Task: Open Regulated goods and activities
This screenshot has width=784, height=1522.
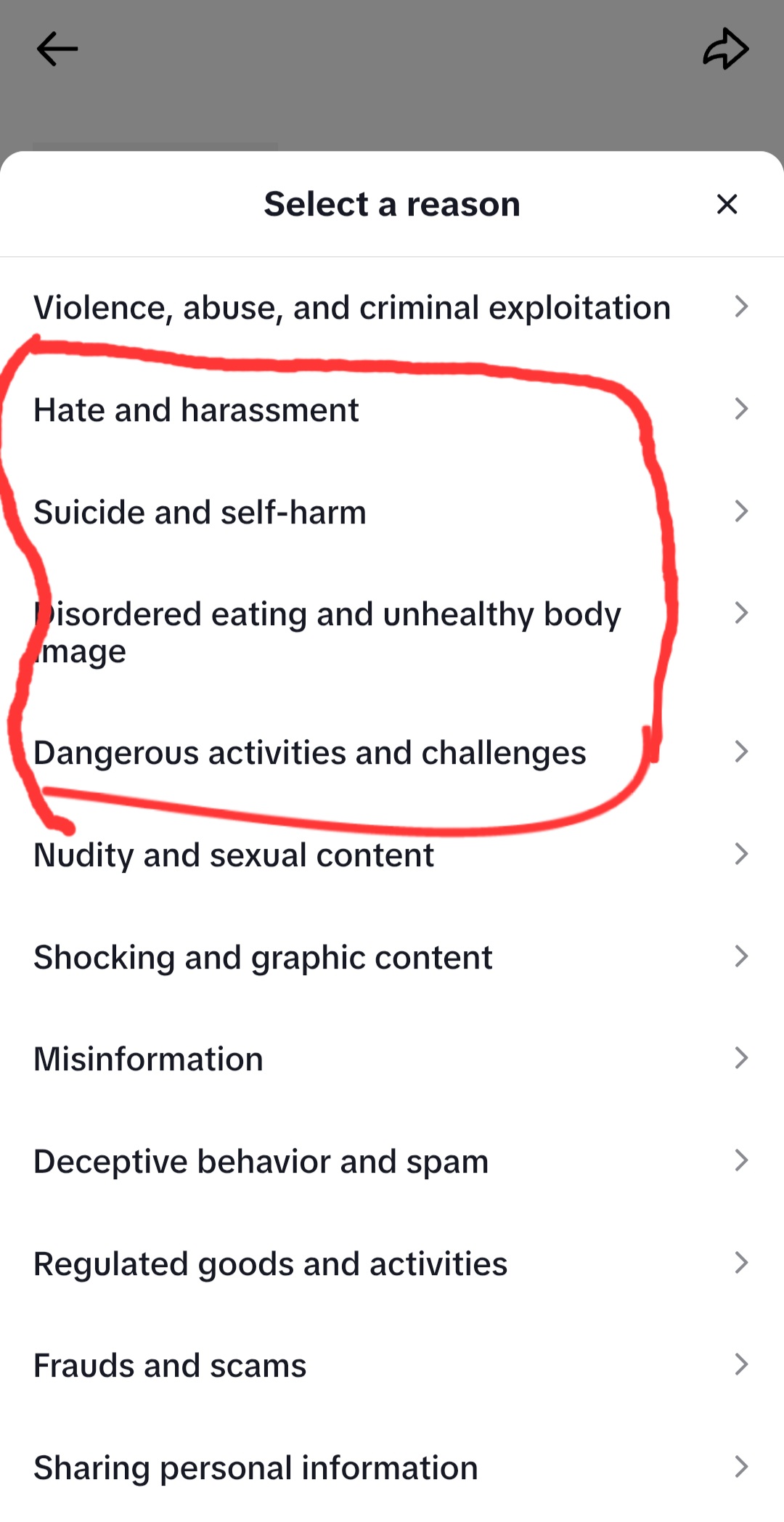Action: 392,1263
